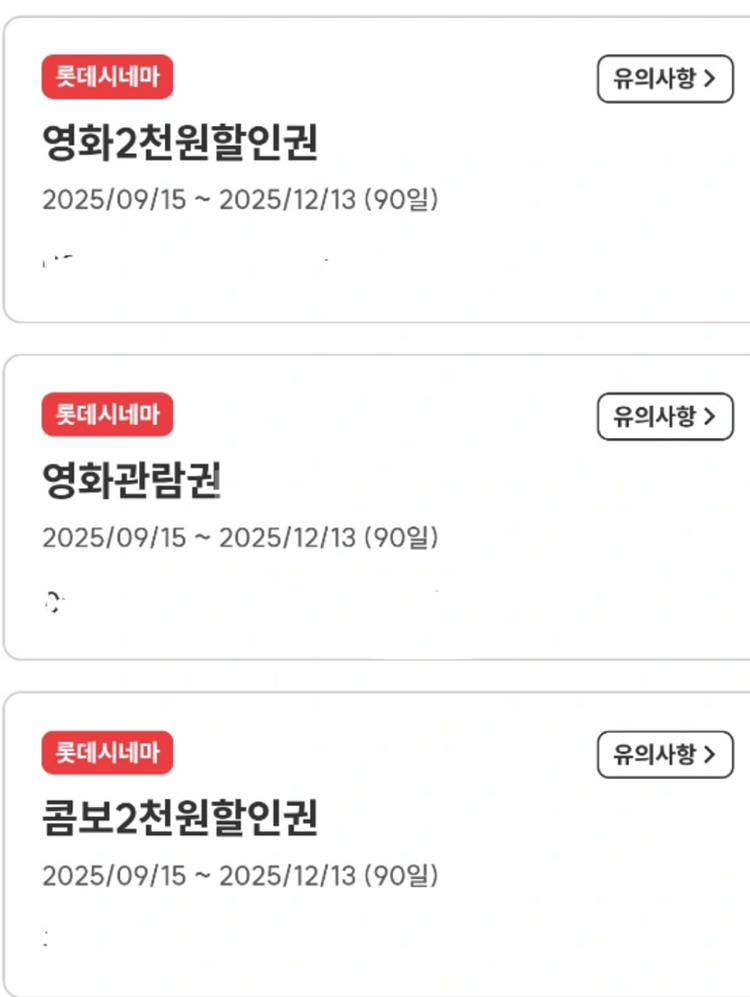Open 유의사항 for 영화2천원할인권
This screenshot has height=997, width=750.
click(x=665, y=79)
